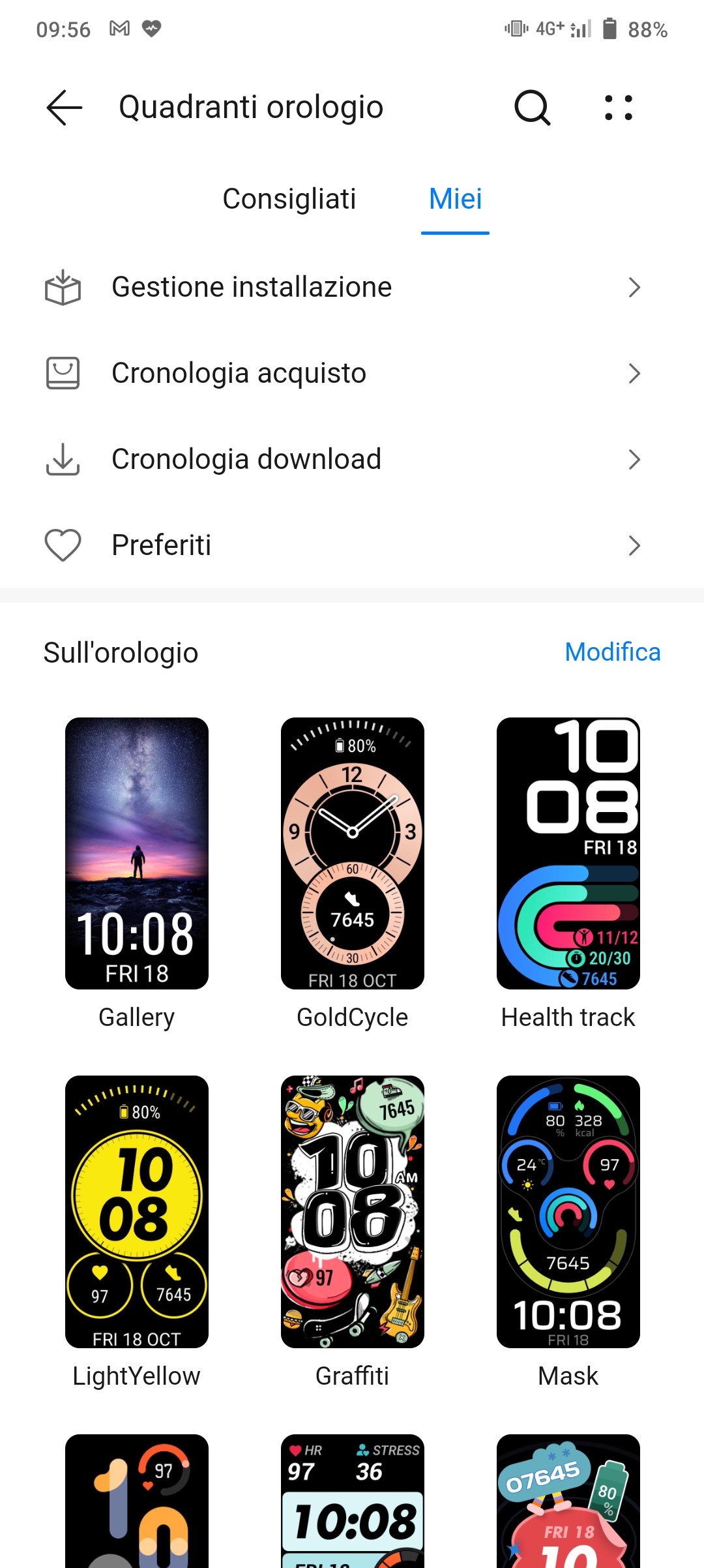Open the Mask watch face

568,1211
